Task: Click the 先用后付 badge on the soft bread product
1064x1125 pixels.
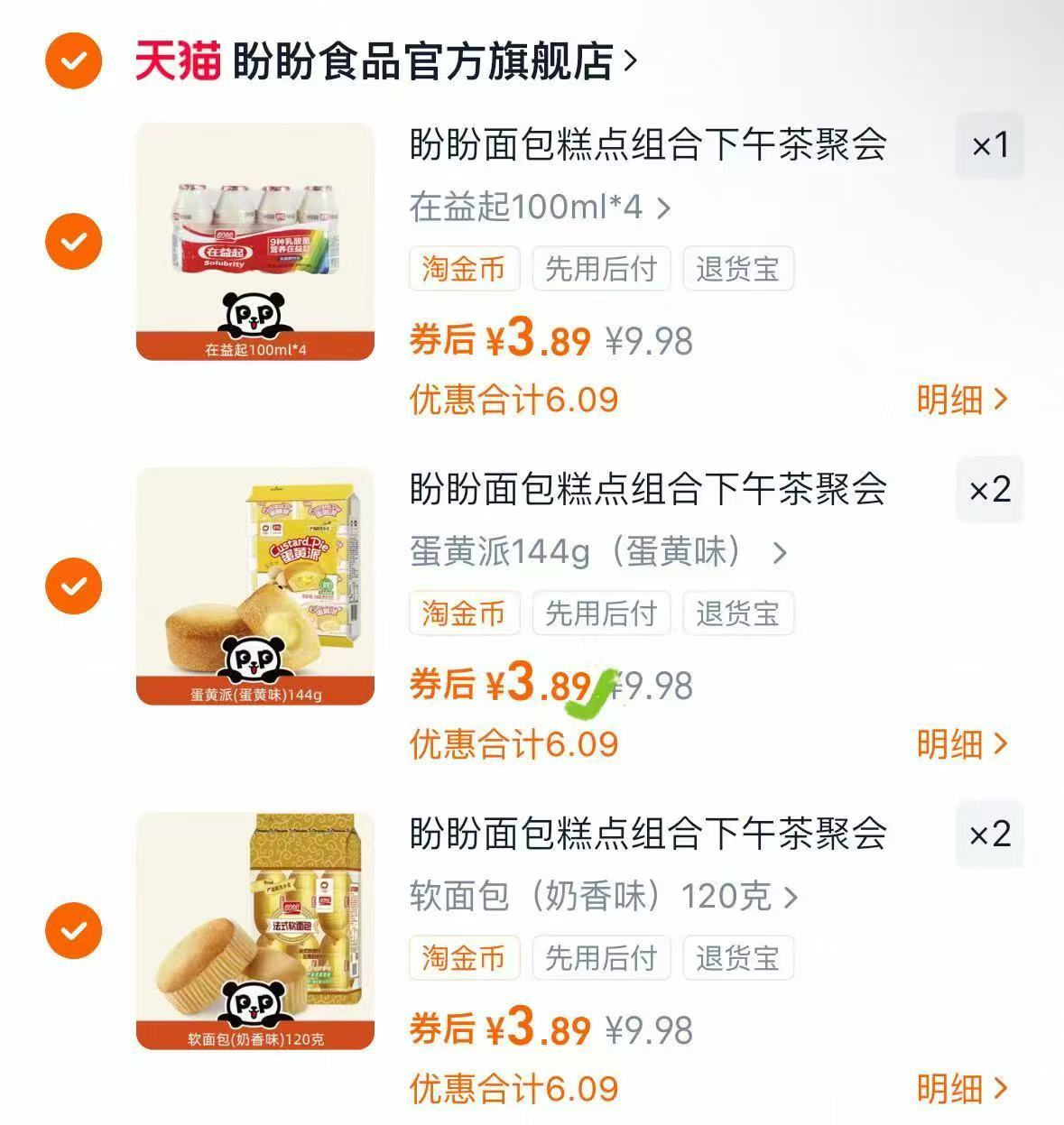Action: click(601, 958)
